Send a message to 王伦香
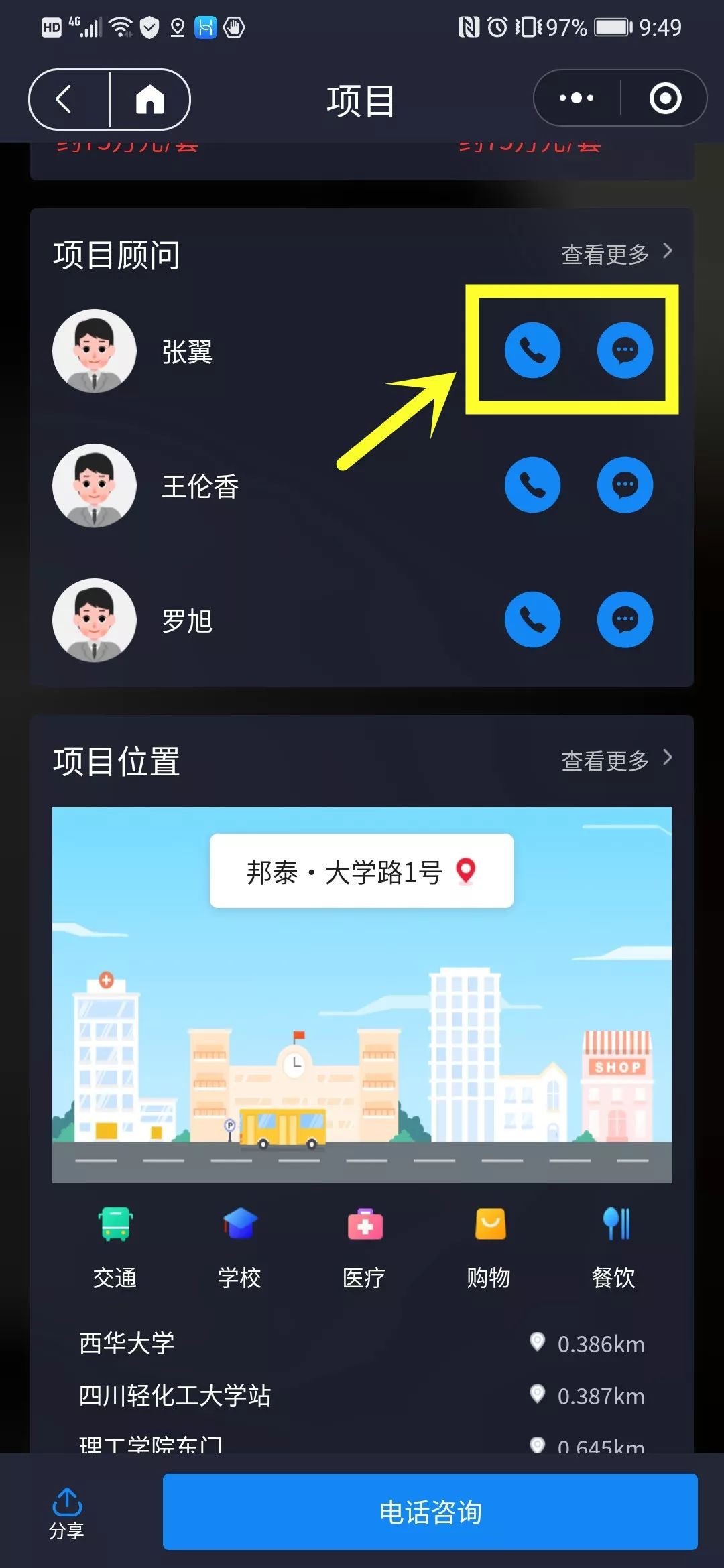 [x=625, y=485]
